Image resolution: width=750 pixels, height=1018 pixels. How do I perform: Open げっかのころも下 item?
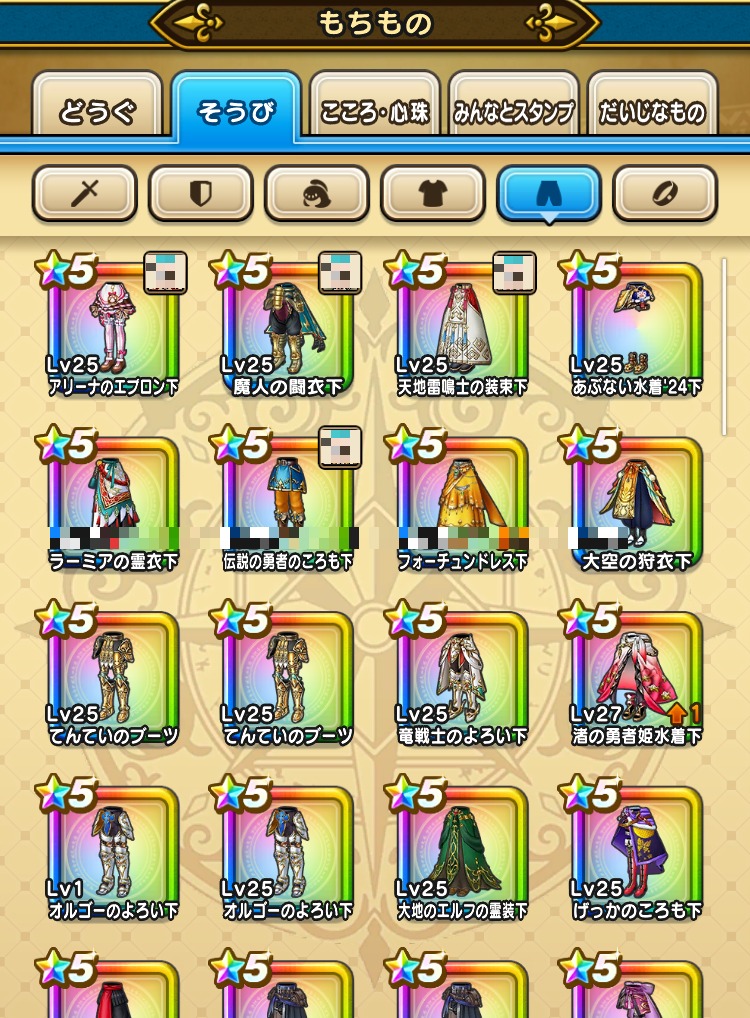coord(636,855)
